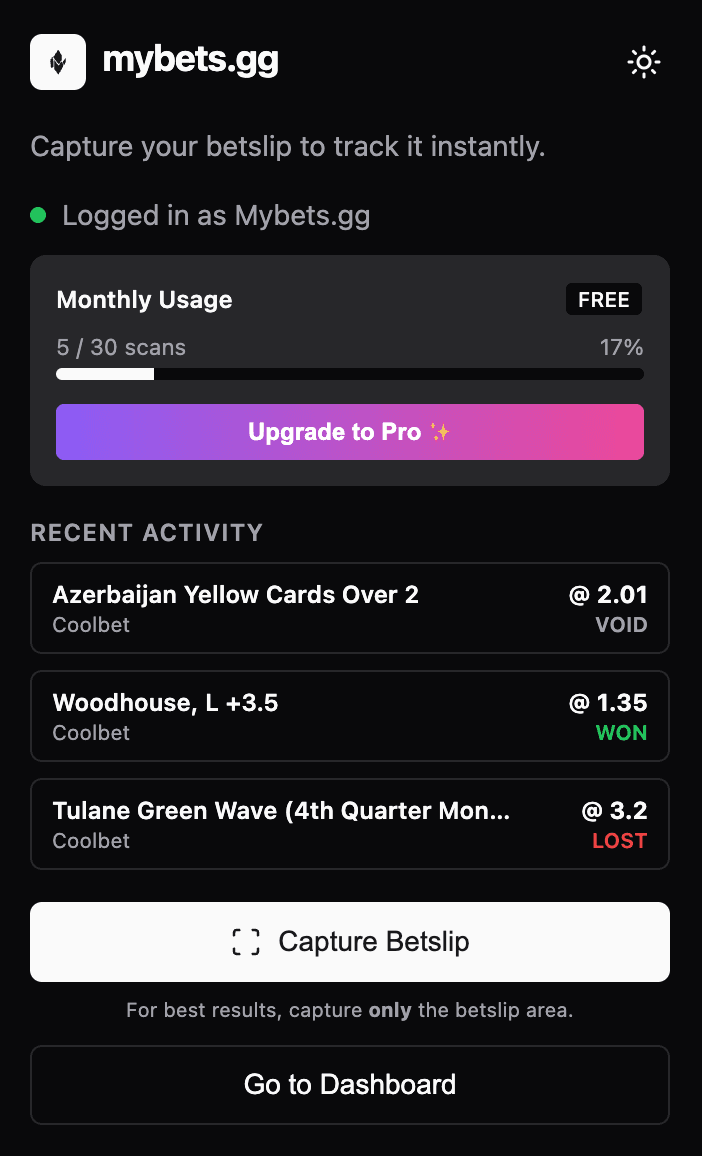Open the Azerbaijan Yellow Cards Over 2 bet
Image resolution: width=702 pixels, height=1156 pixels.
point(350,608)
